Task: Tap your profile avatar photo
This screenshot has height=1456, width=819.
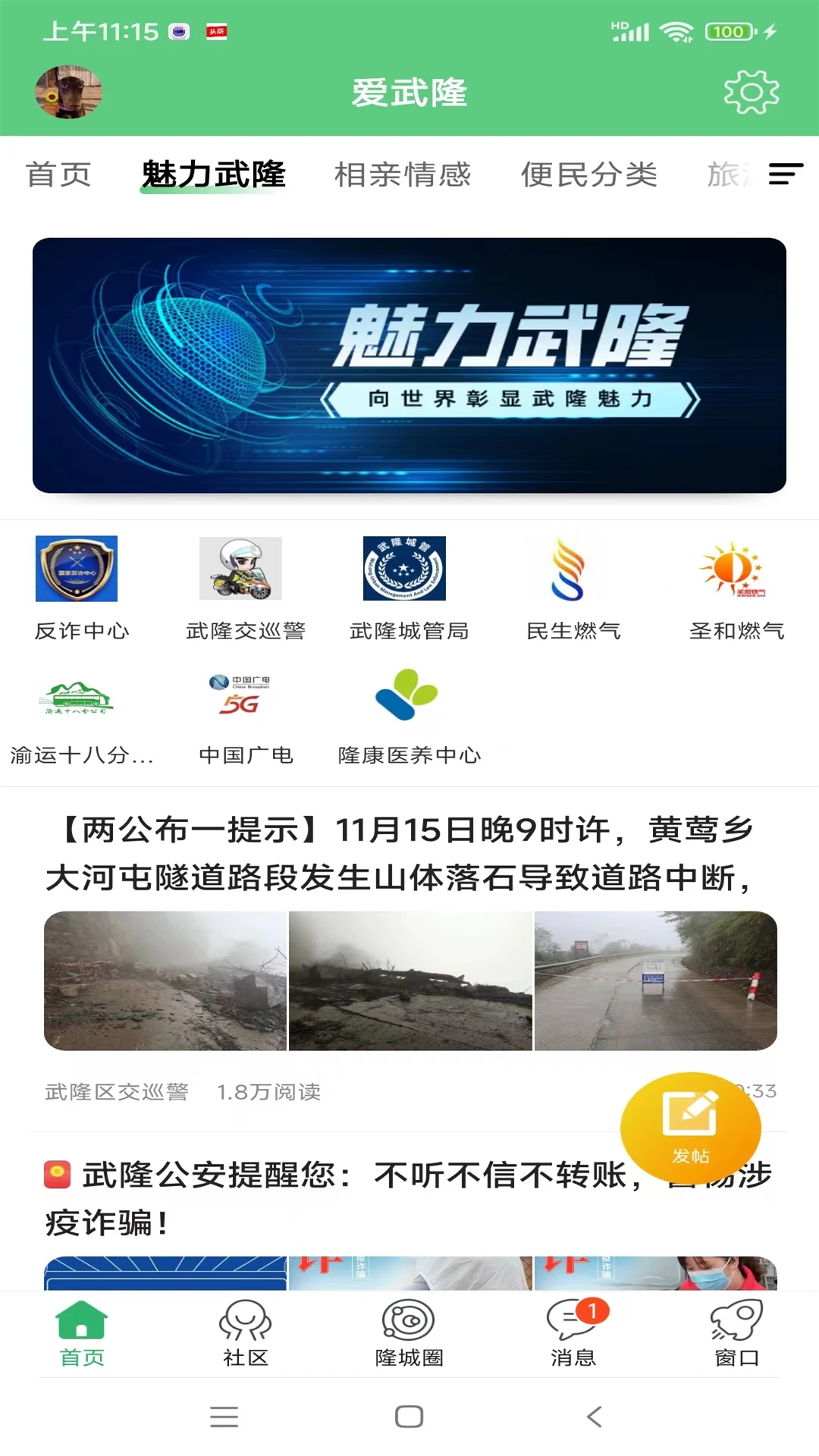Action: 68,93
